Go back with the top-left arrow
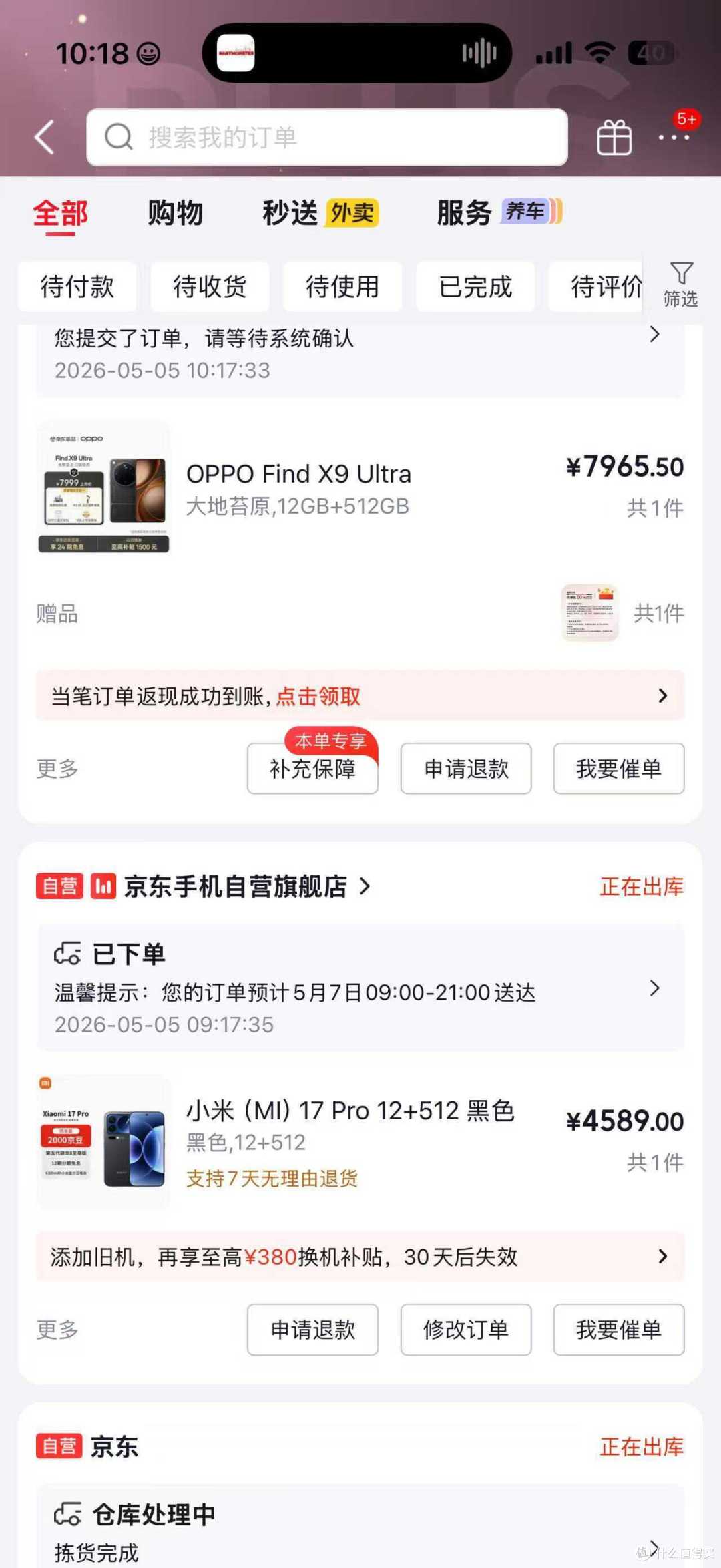The height and width of the screenshot is (1568, 721). (45, 138)
